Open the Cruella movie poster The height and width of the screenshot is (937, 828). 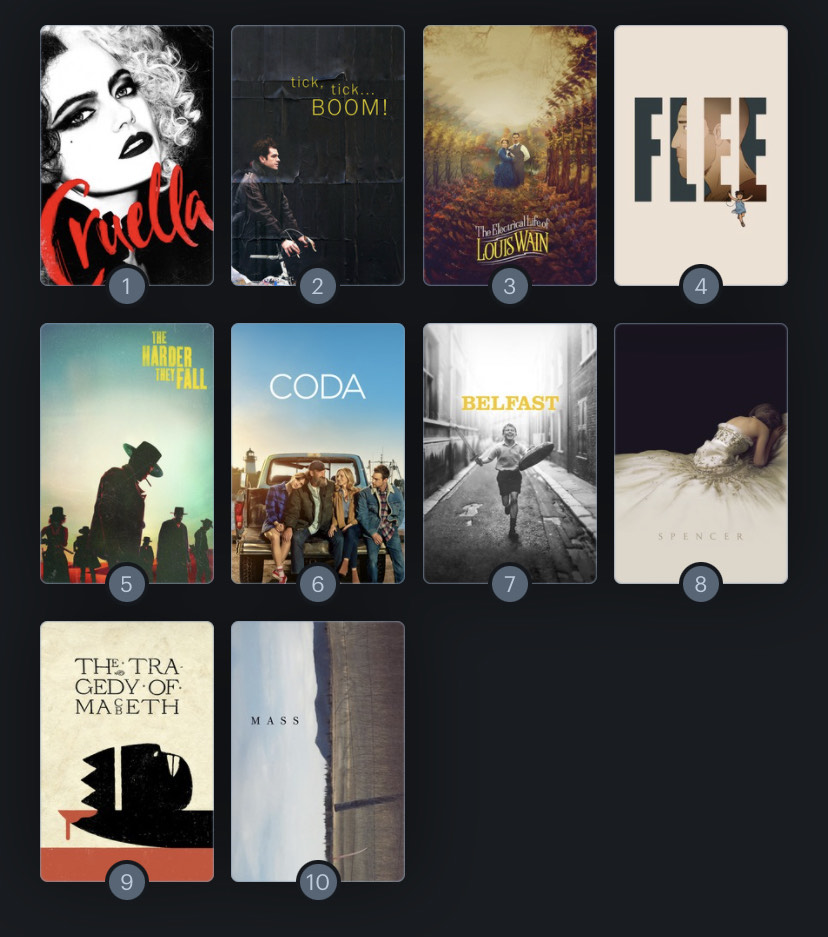126,155
